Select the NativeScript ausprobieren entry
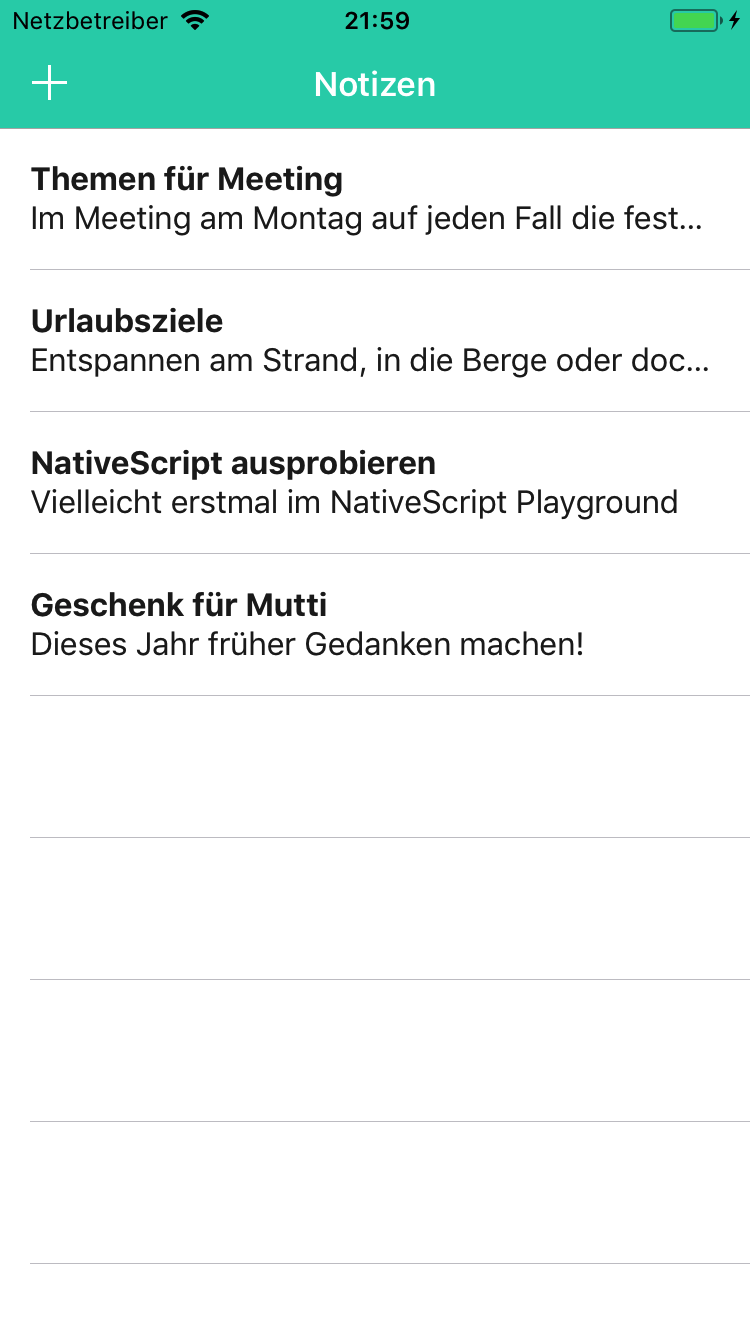This screenshot has width=750, height=1334. coord(233,463)
